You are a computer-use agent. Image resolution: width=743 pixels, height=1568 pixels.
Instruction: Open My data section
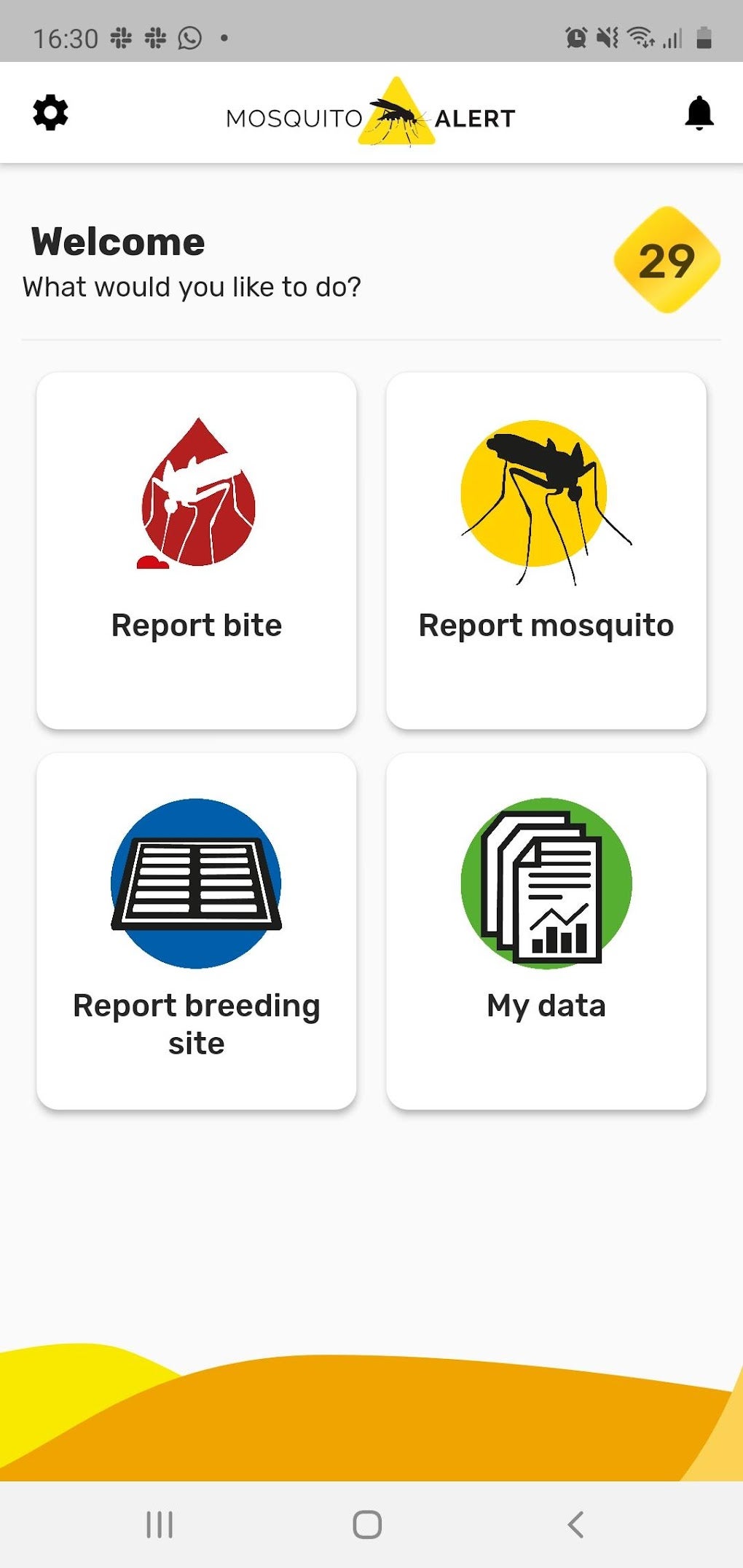click(x=548, y=932)
